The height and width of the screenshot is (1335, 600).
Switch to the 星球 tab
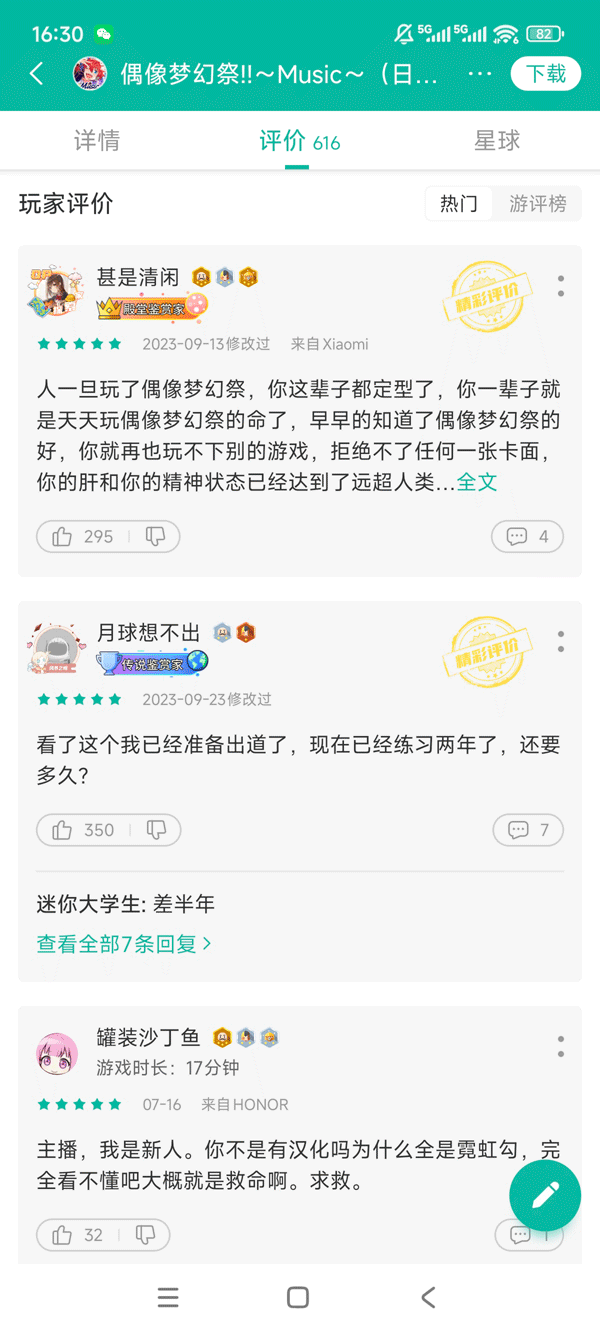(x=497, y=141)
